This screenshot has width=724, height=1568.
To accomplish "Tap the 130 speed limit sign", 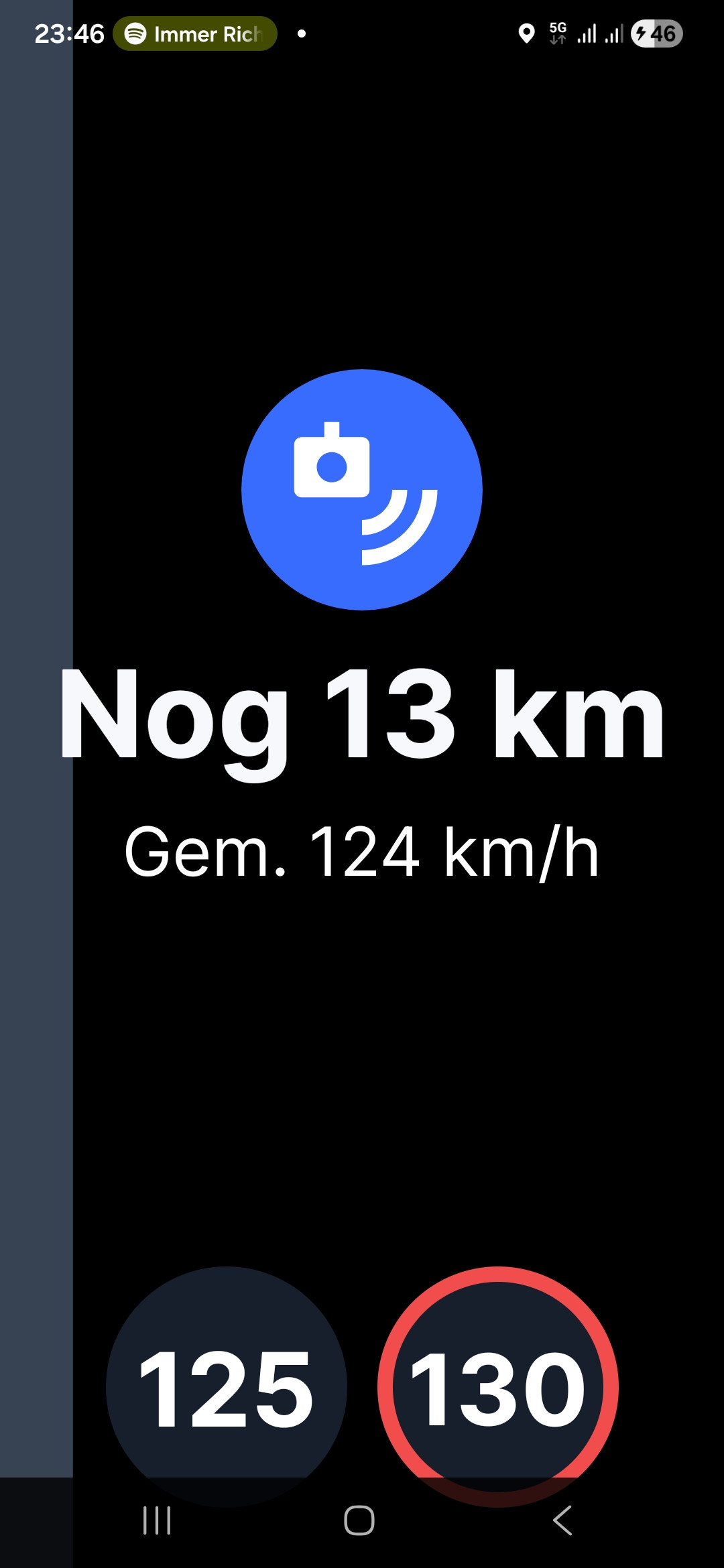I will pos(497,1386).
